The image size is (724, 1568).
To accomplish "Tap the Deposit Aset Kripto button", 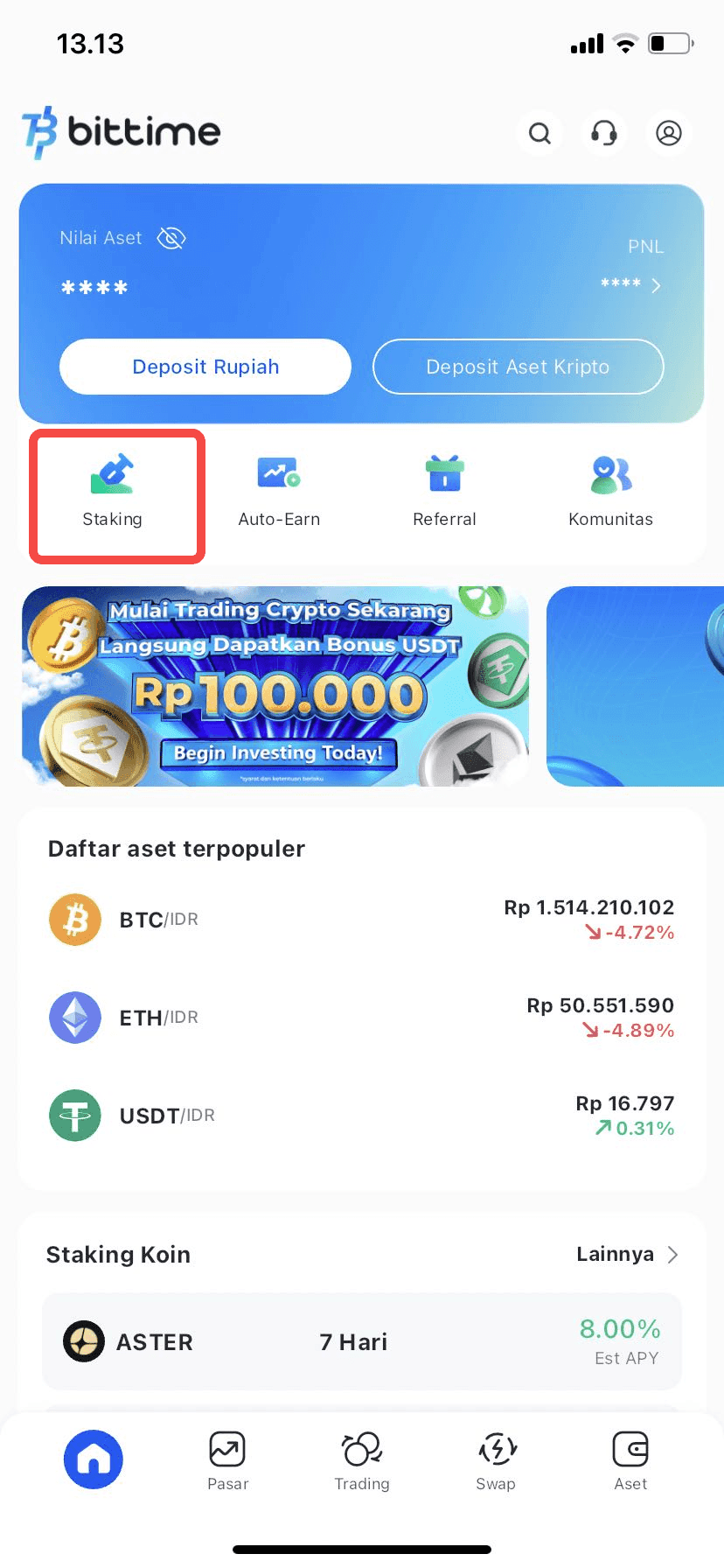I will [x=518, y=367].
